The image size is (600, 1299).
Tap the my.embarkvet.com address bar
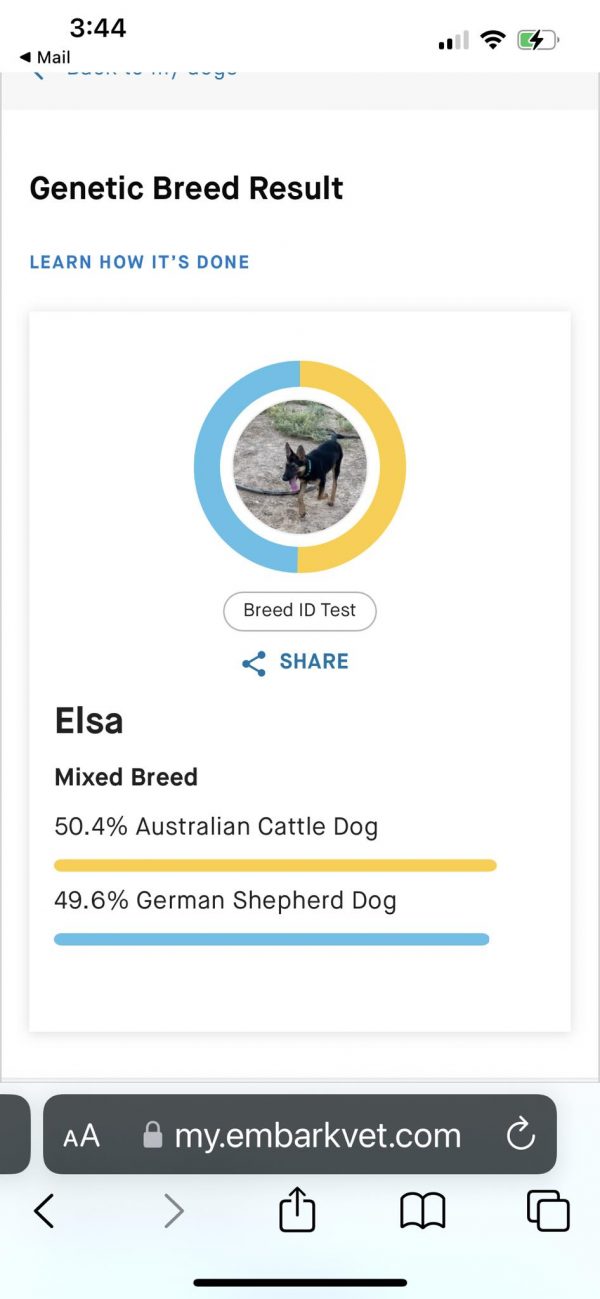coord(316,1135)
